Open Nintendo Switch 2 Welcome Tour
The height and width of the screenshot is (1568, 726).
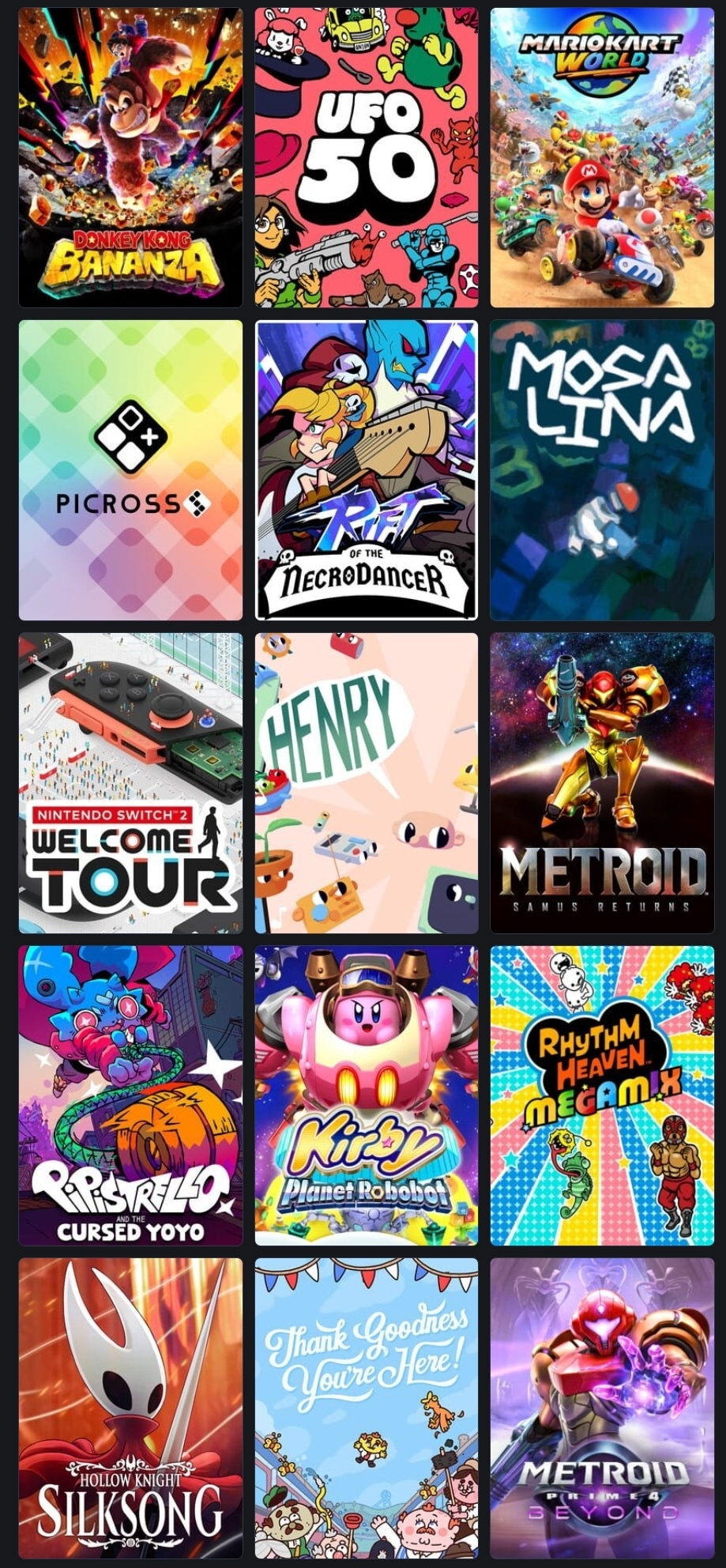coord(130,783)
